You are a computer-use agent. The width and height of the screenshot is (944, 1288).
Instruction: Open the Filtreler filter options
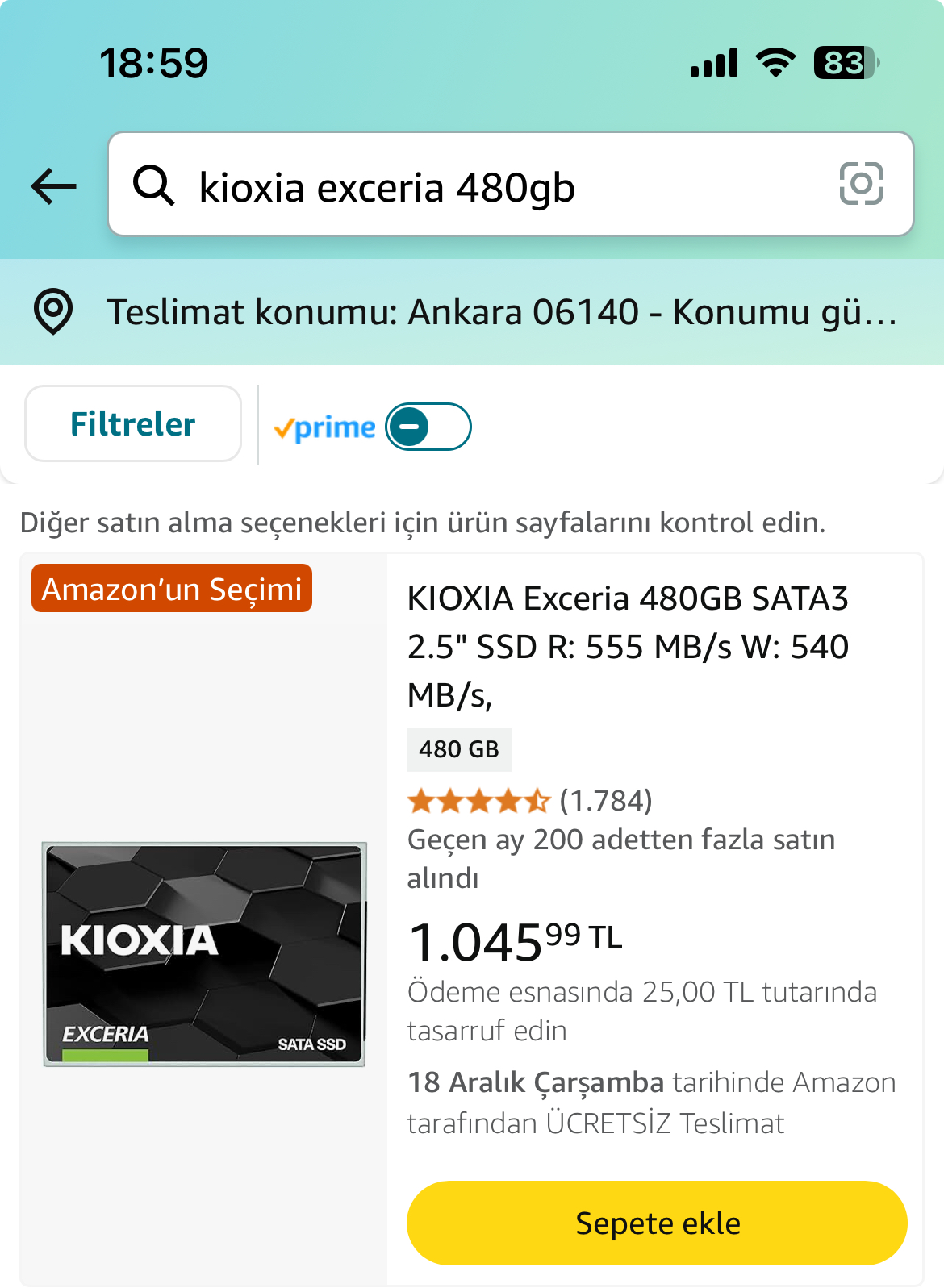(133, 424)
